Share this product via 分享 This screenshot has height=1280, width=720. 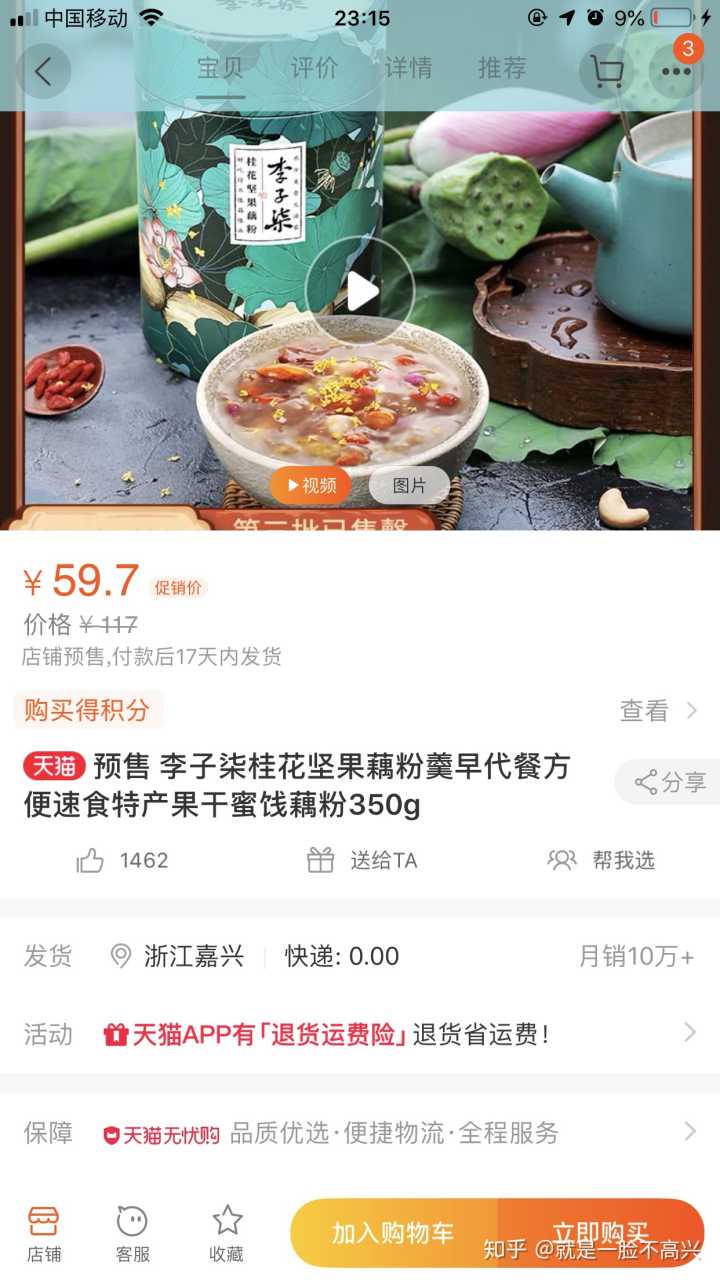click(x=670, y=782)
